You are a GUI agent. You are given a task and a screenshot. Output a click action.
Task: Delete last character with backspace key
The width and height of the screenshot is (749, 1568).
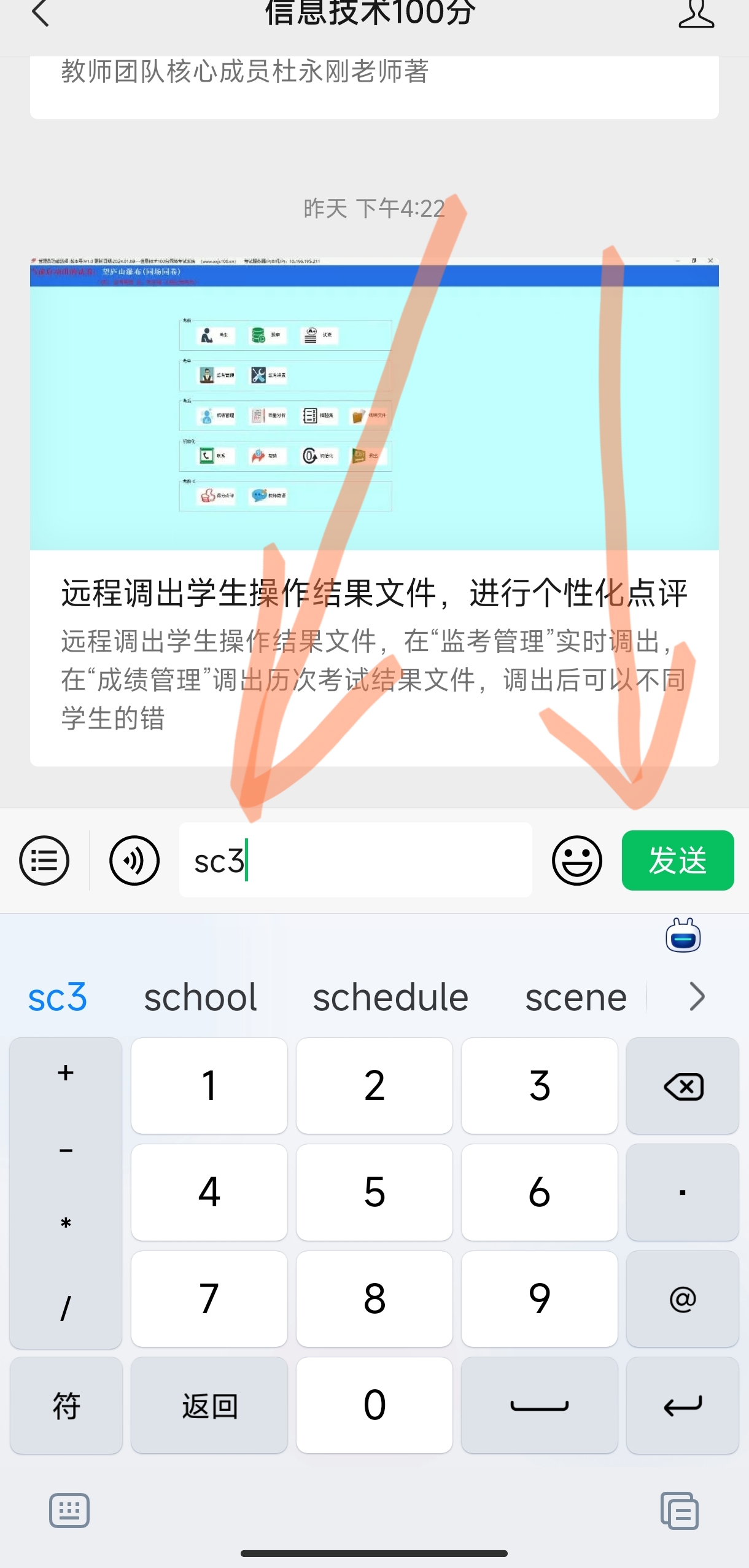pos(683,1086)
